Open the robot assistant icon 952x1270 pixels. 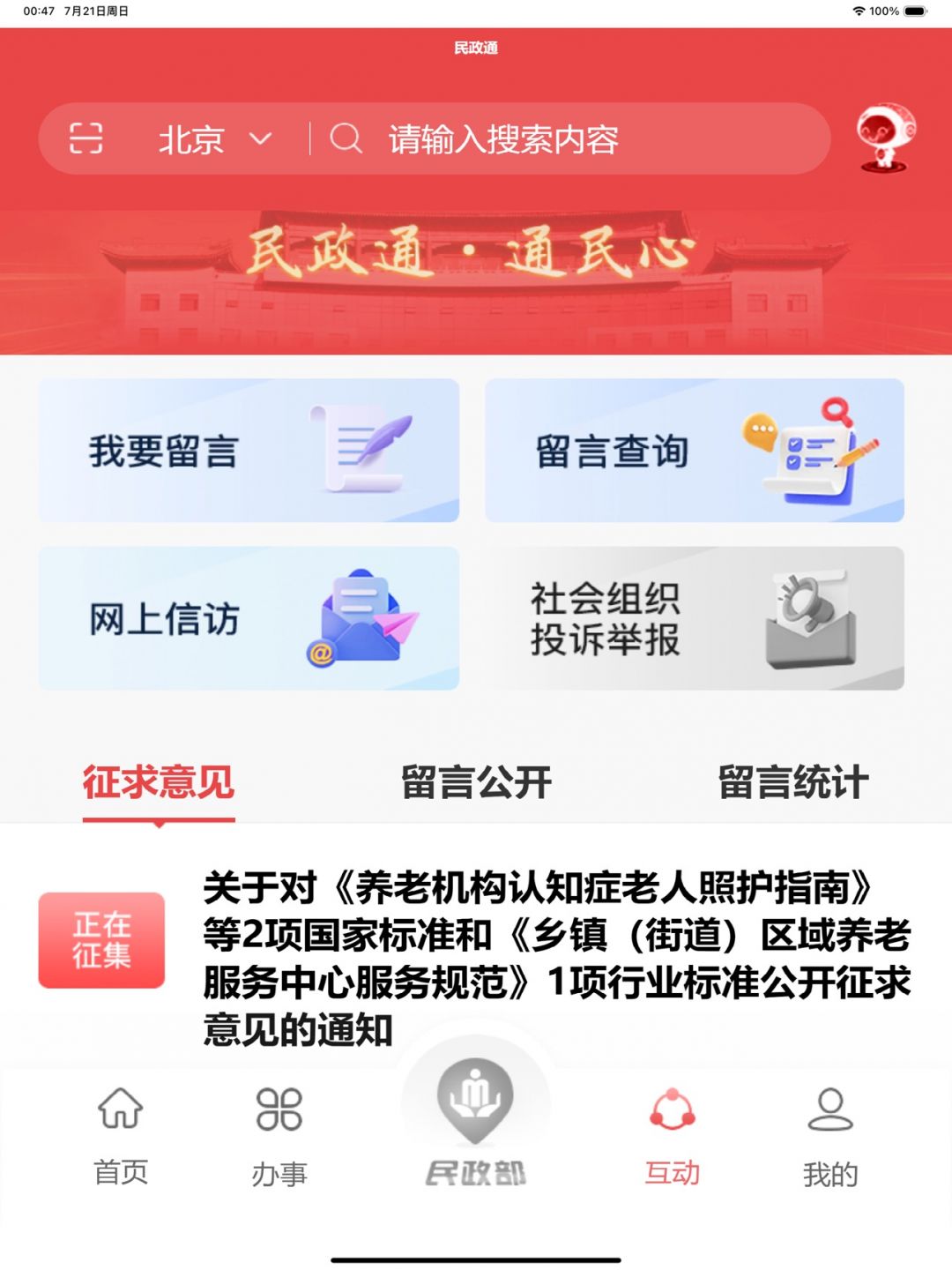tap(886, 139)
